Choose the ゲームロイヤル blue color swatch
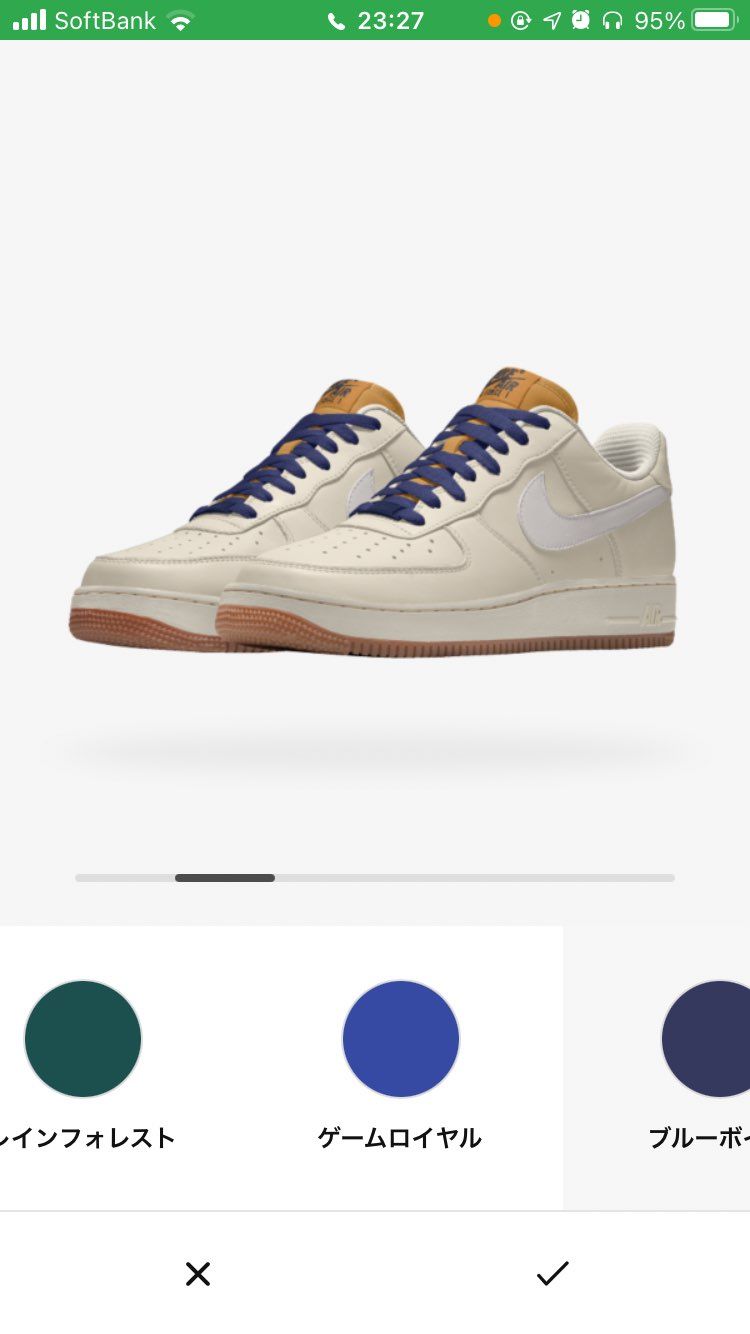The width and height of the screenshot is (750, 1334). pyautogui.click(x=400, y=1039)
